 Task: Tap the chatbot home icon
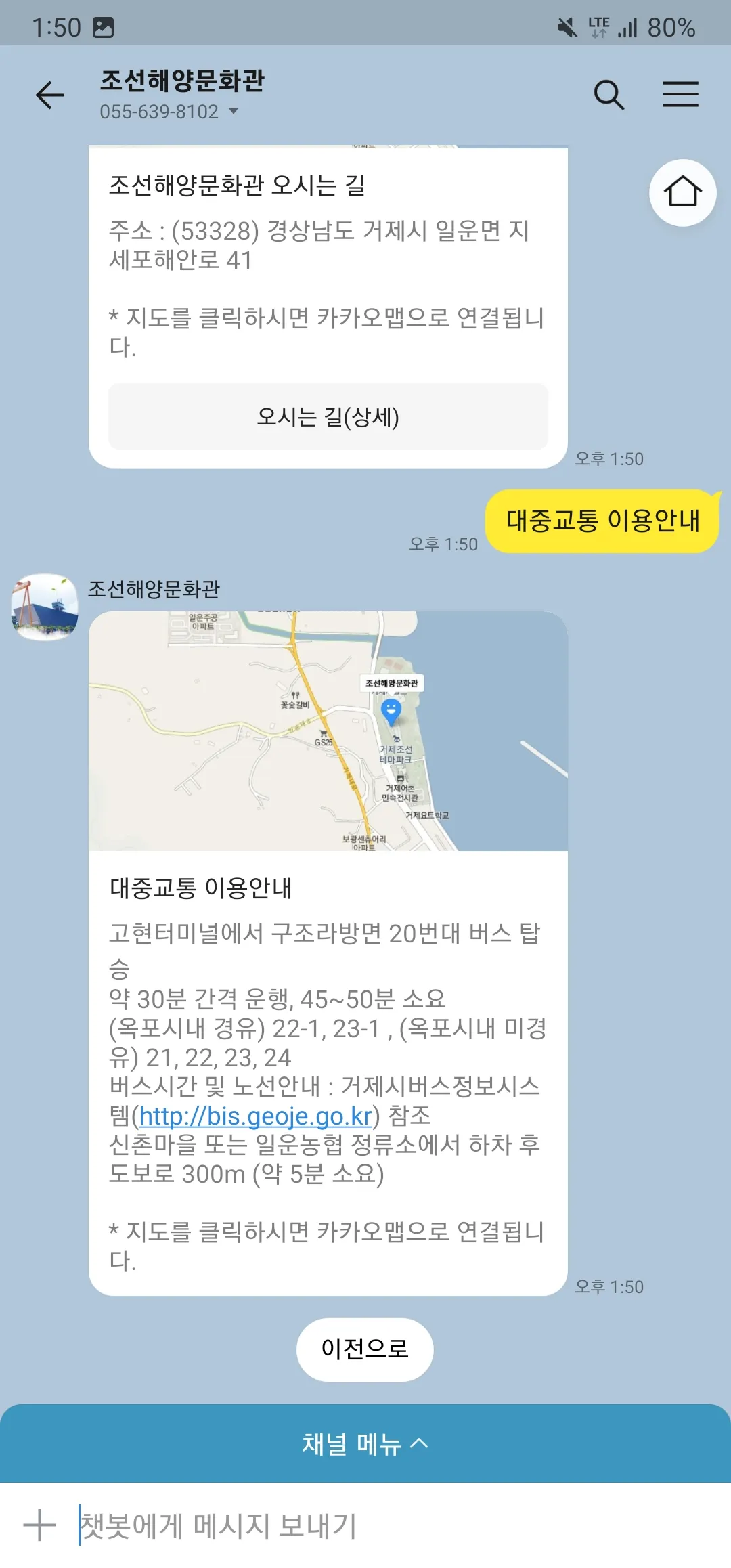(682, 193)
